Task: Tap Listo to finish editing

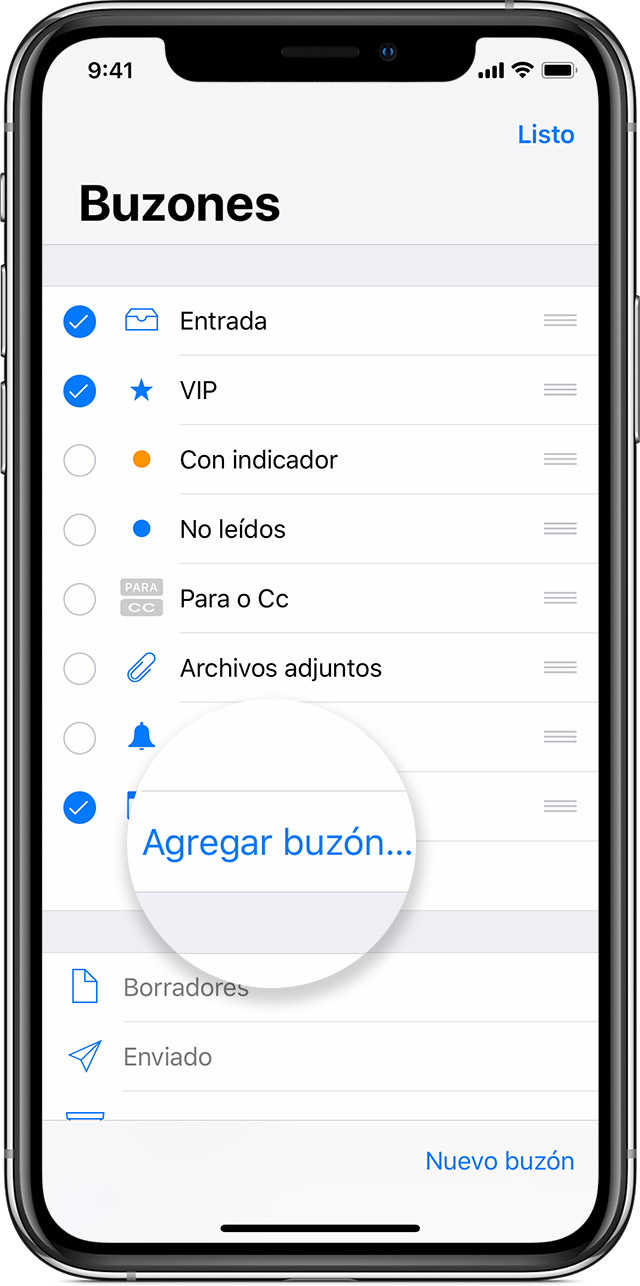Action: coord(545,134)
